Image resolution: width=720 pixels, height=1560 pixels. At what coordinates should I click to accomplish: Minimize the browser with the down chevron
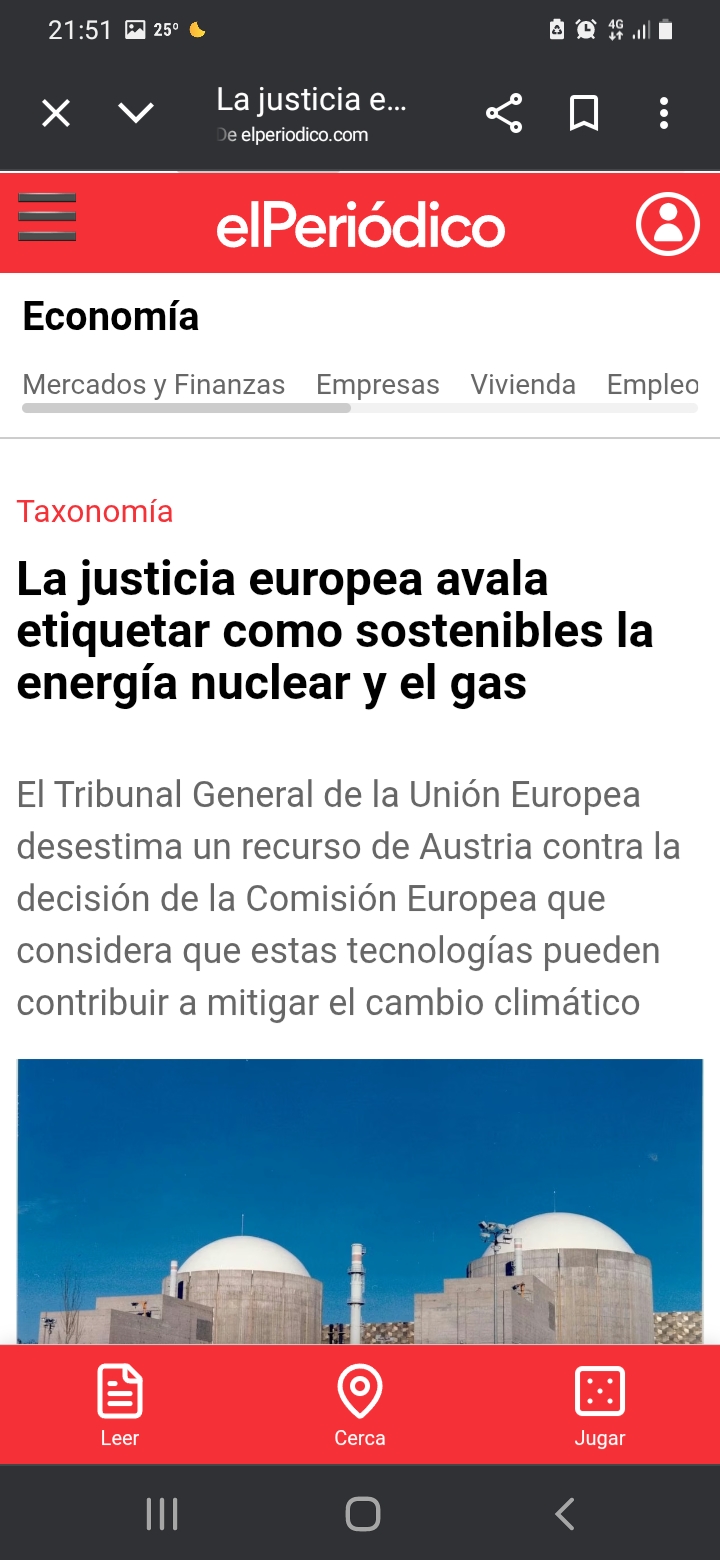tap(136, 113)
